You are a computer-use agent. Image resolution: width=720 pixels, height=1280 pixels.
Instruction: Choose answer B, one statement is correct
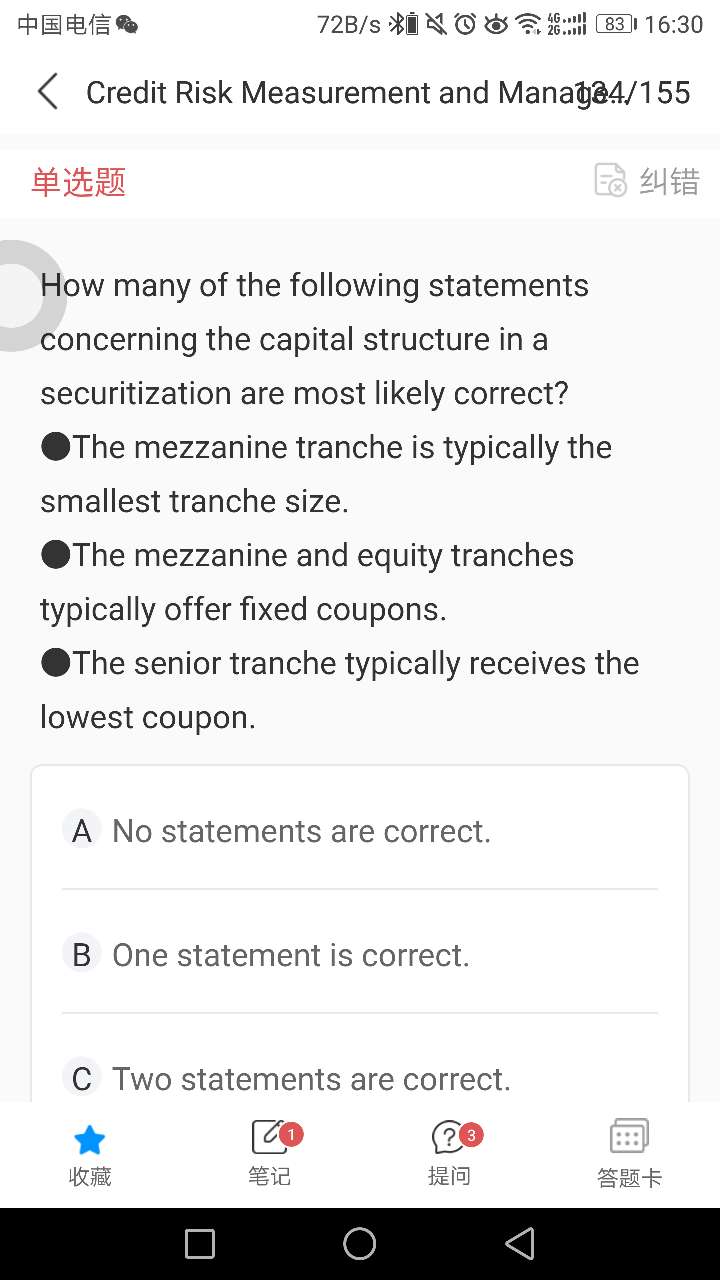290,955
